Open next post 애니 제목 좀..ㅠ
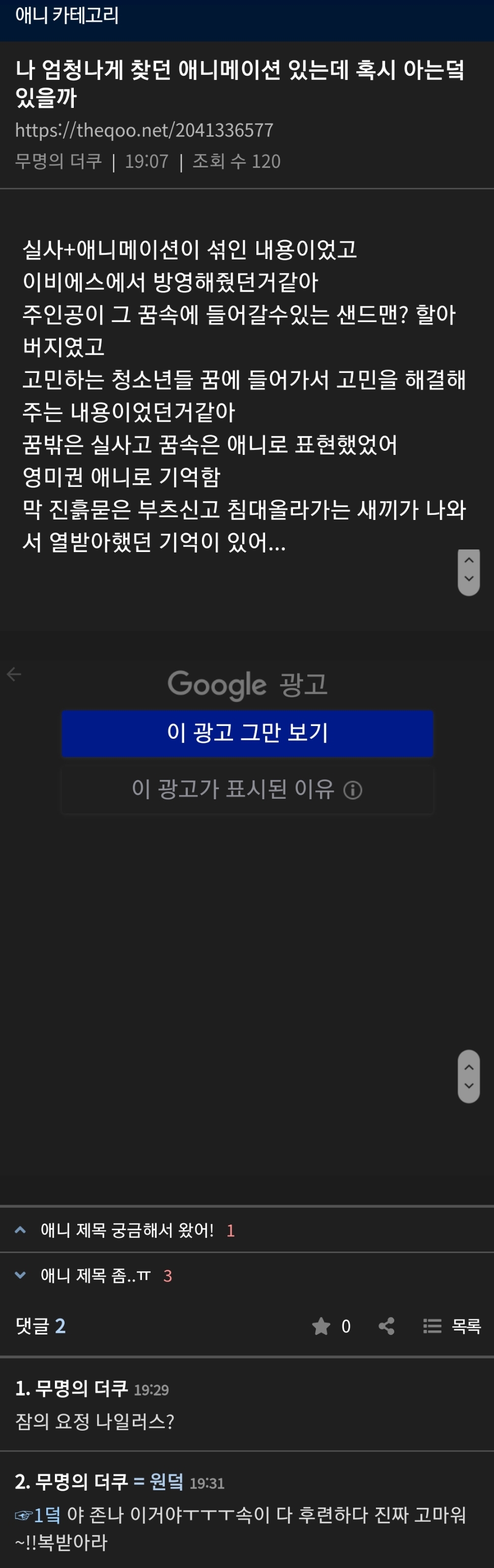The width and height of the screenshot is (494, 1568). coord(96,1275)
